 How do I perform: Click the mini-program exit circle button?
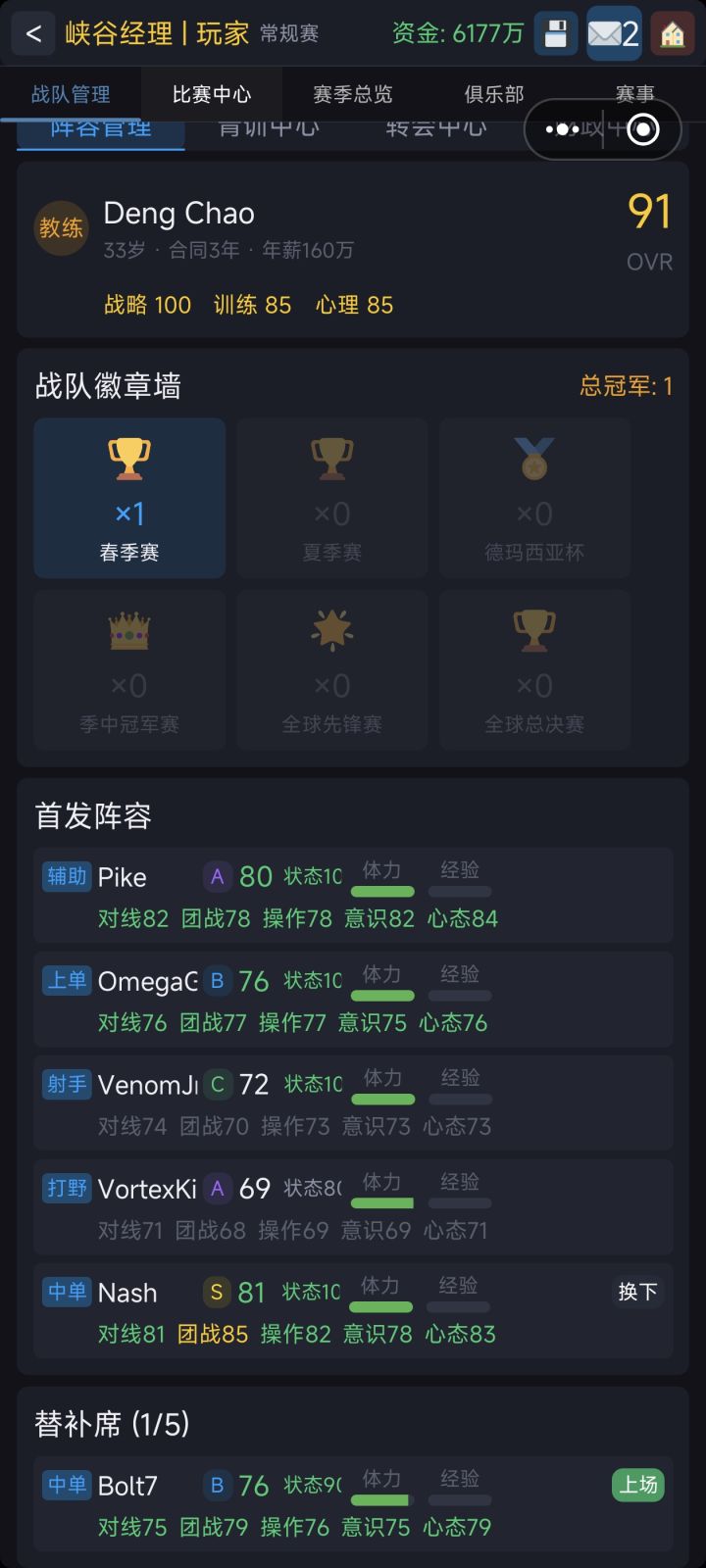point(642,128)
